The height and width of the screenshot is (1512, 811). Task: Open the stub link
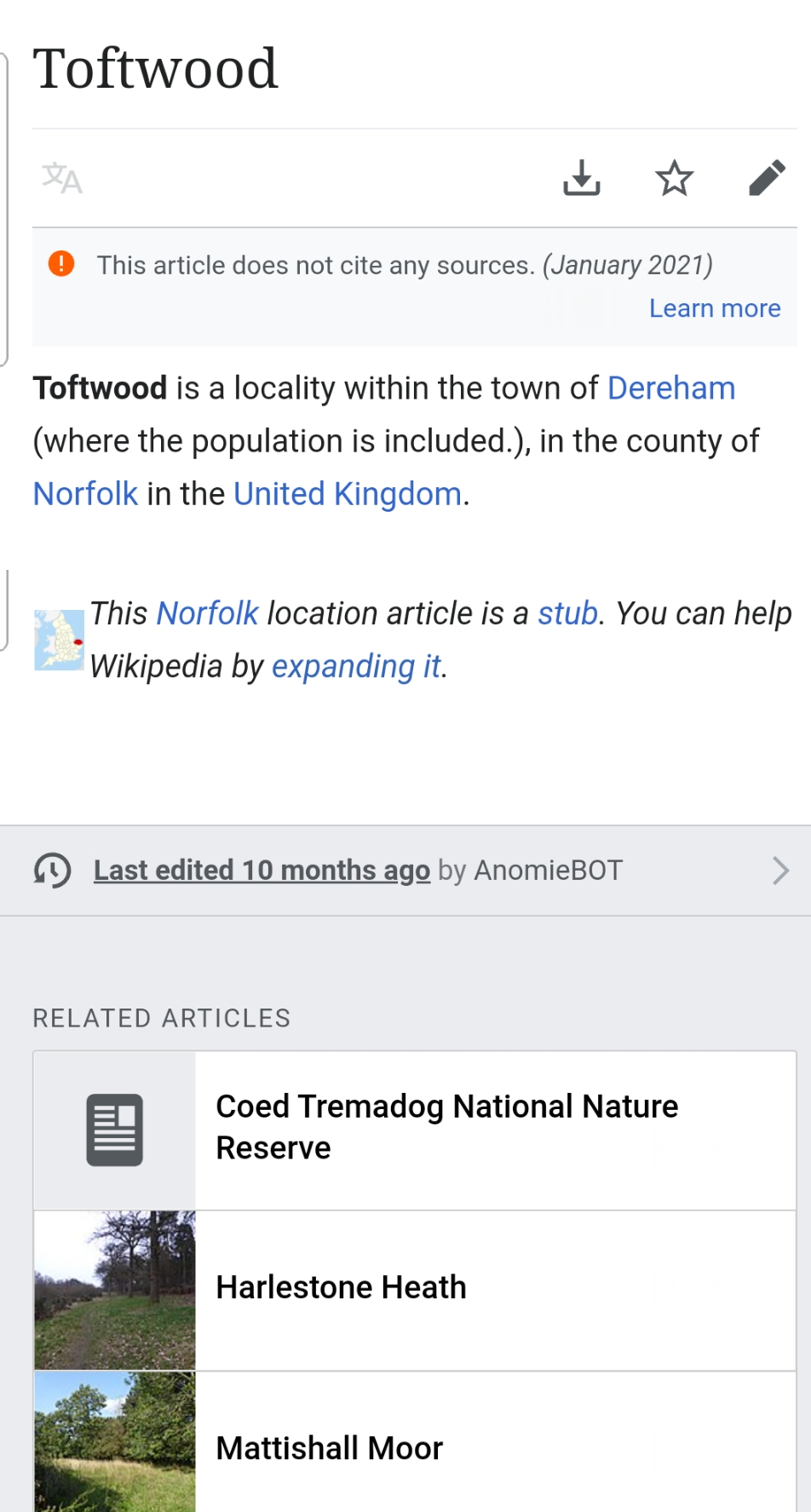click(567, 613)
